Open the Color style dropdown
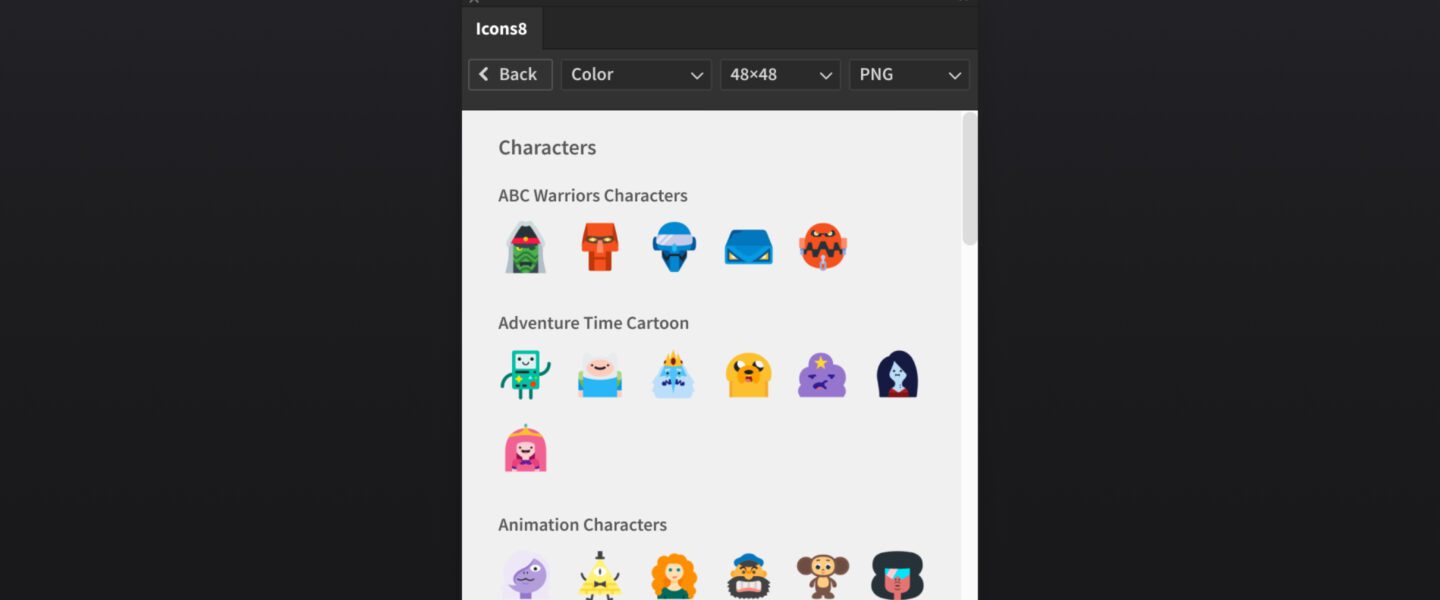Image resolution: width=1440 pixels, height=600 pixels. 636,74
